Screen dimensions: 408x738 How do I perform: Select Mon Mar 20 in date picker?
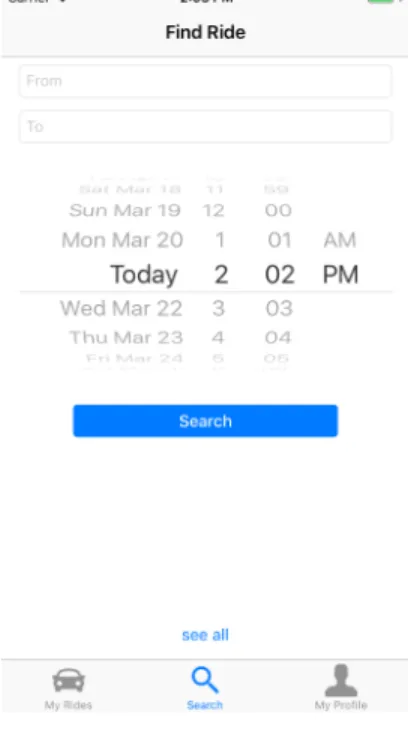tap(122, 240)
